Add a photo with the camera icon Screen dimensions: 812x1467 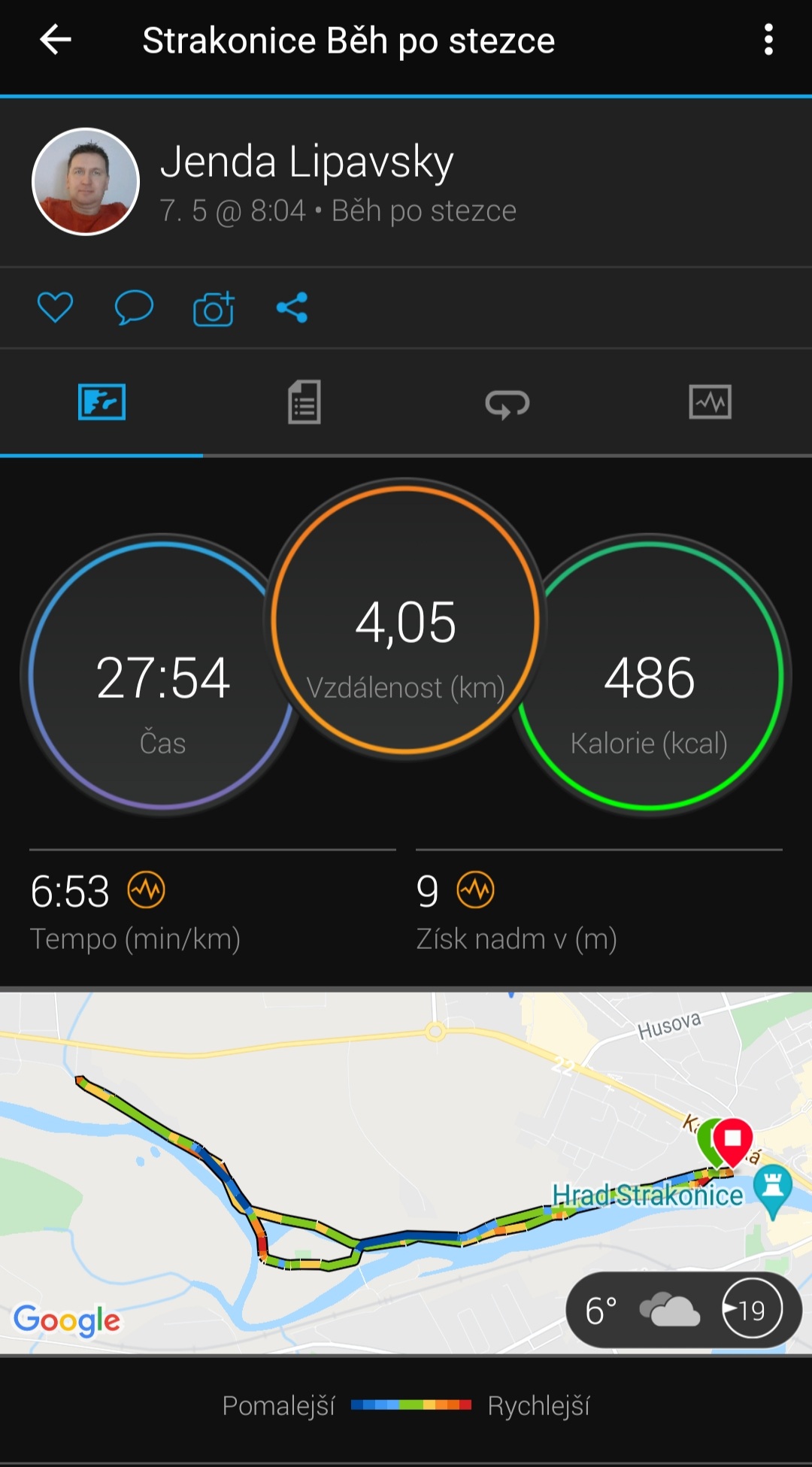(x=214, y=308)
